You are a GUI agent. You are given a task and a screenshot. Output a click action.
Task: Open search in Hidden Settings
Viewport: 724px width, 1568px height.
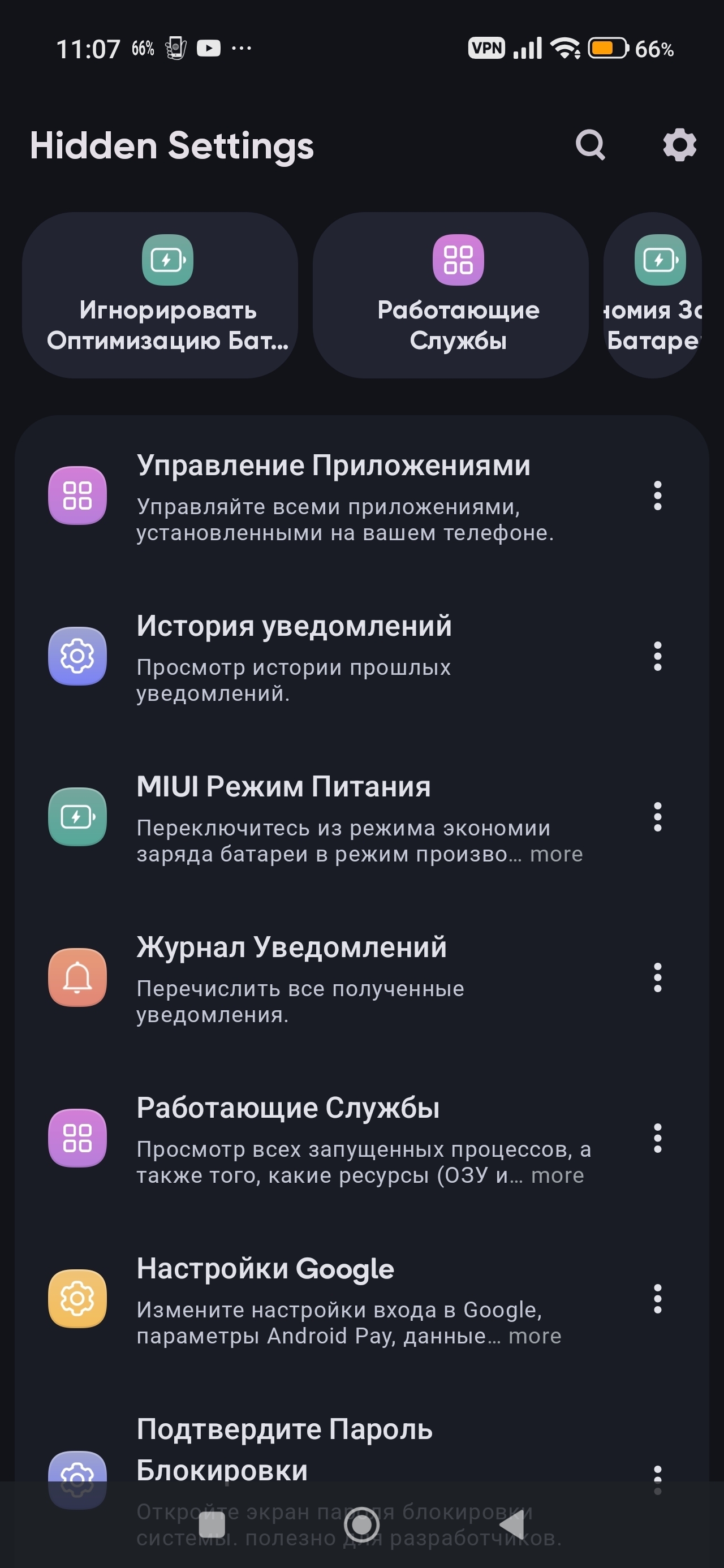coord(590,145)
